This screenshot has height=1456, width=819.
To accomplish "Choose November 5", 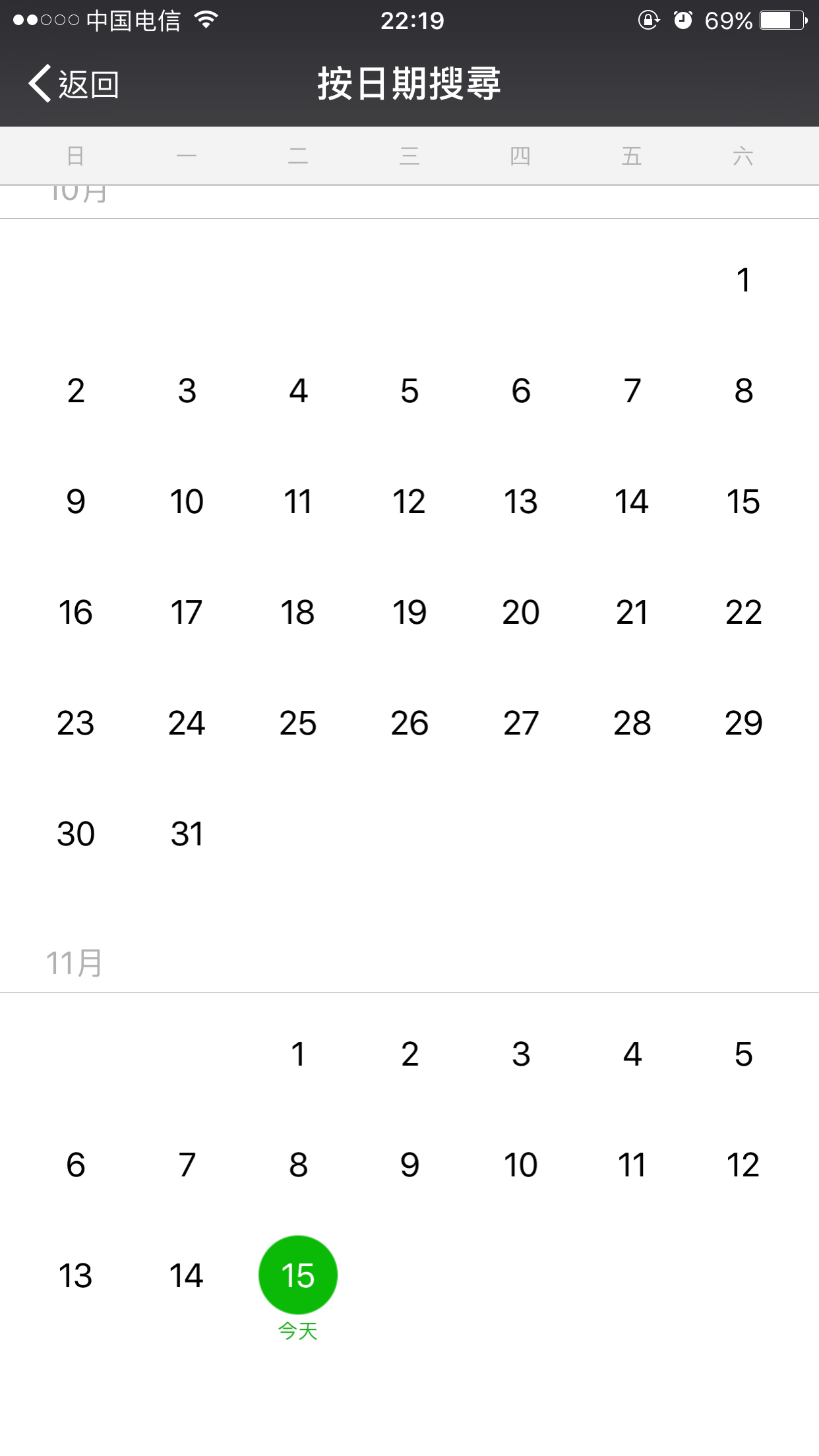I will pos(743,1054).
